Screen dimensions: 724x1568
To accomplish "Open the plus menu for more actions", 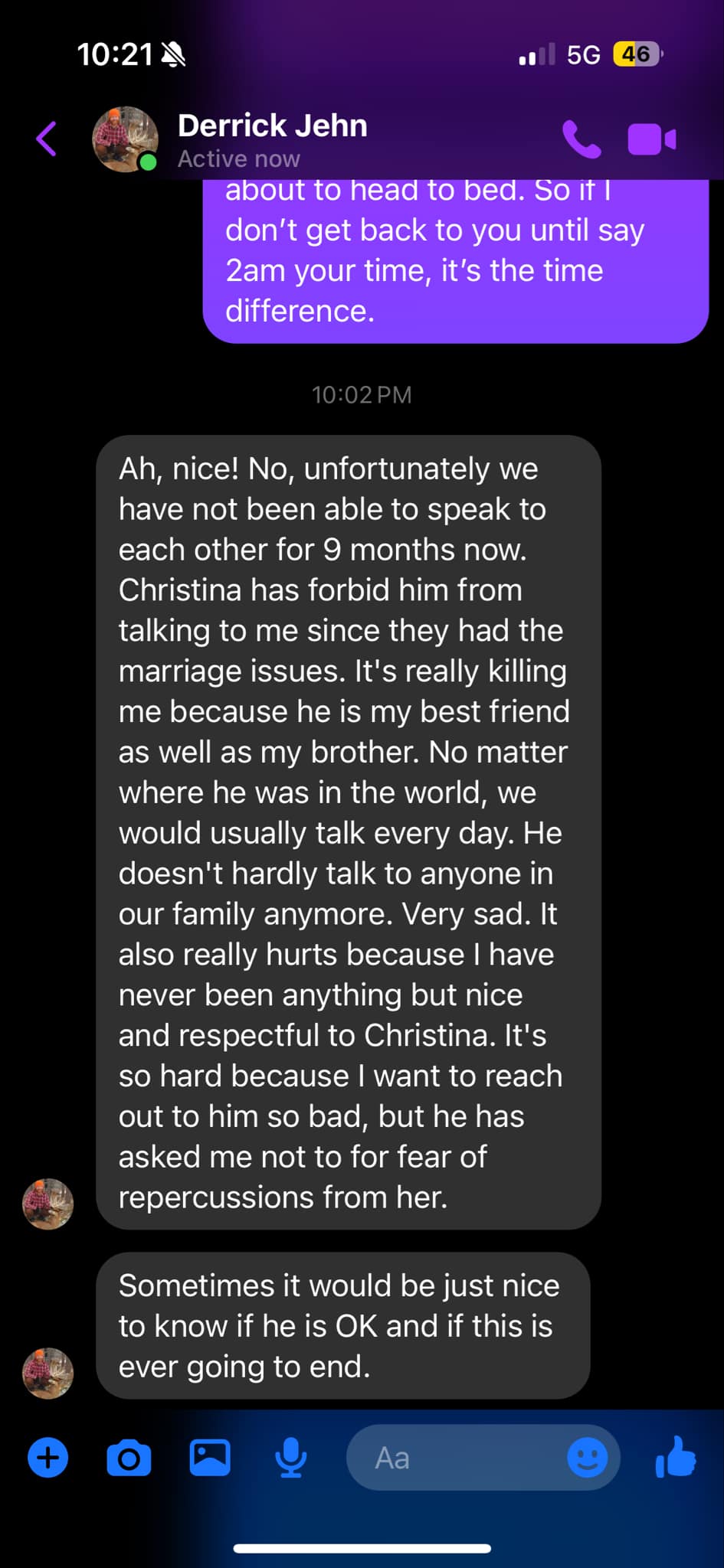I will [48, 1457].
